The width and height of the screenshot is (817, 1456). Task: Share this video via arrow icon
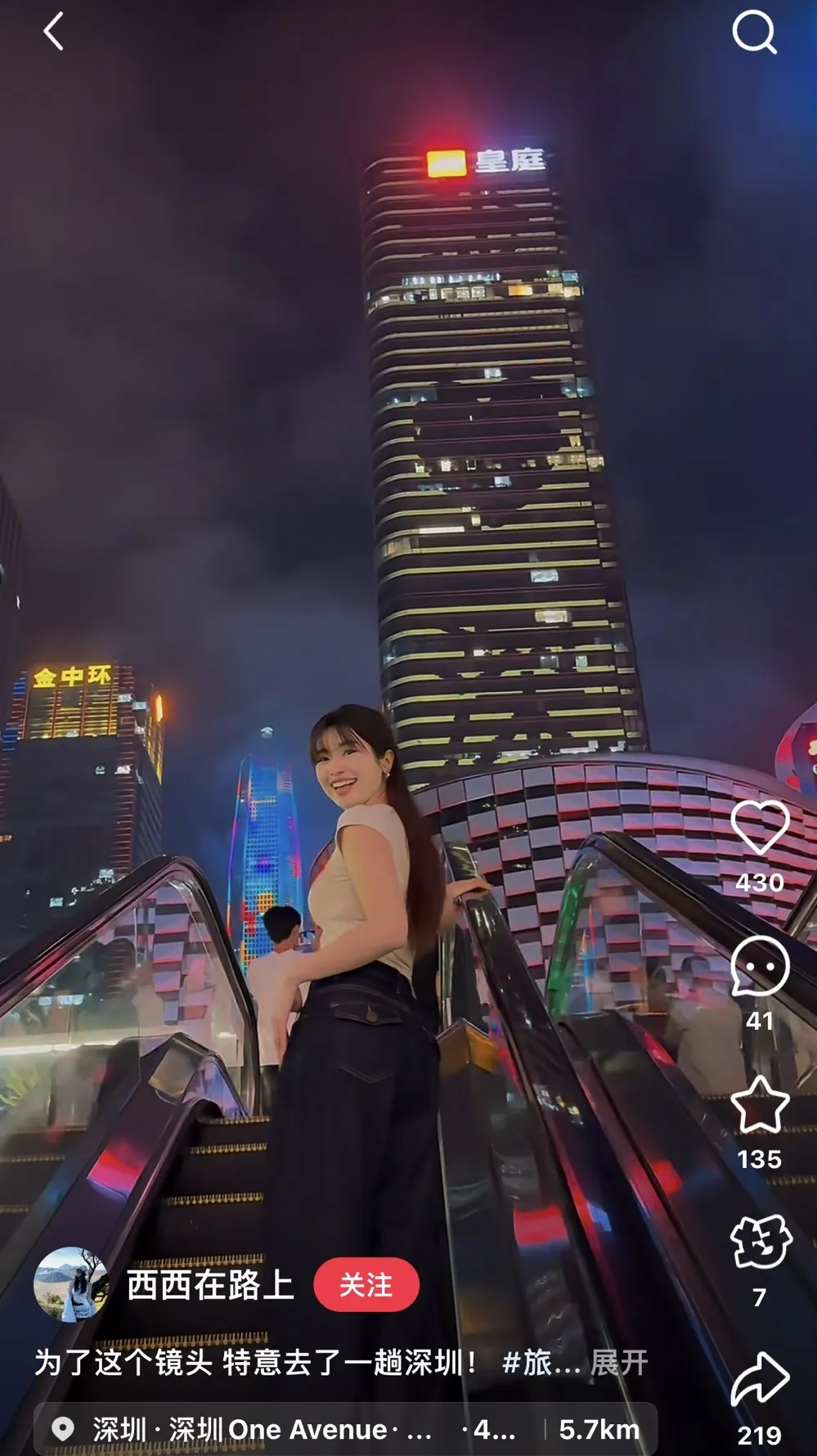(x=759, y=1381)
